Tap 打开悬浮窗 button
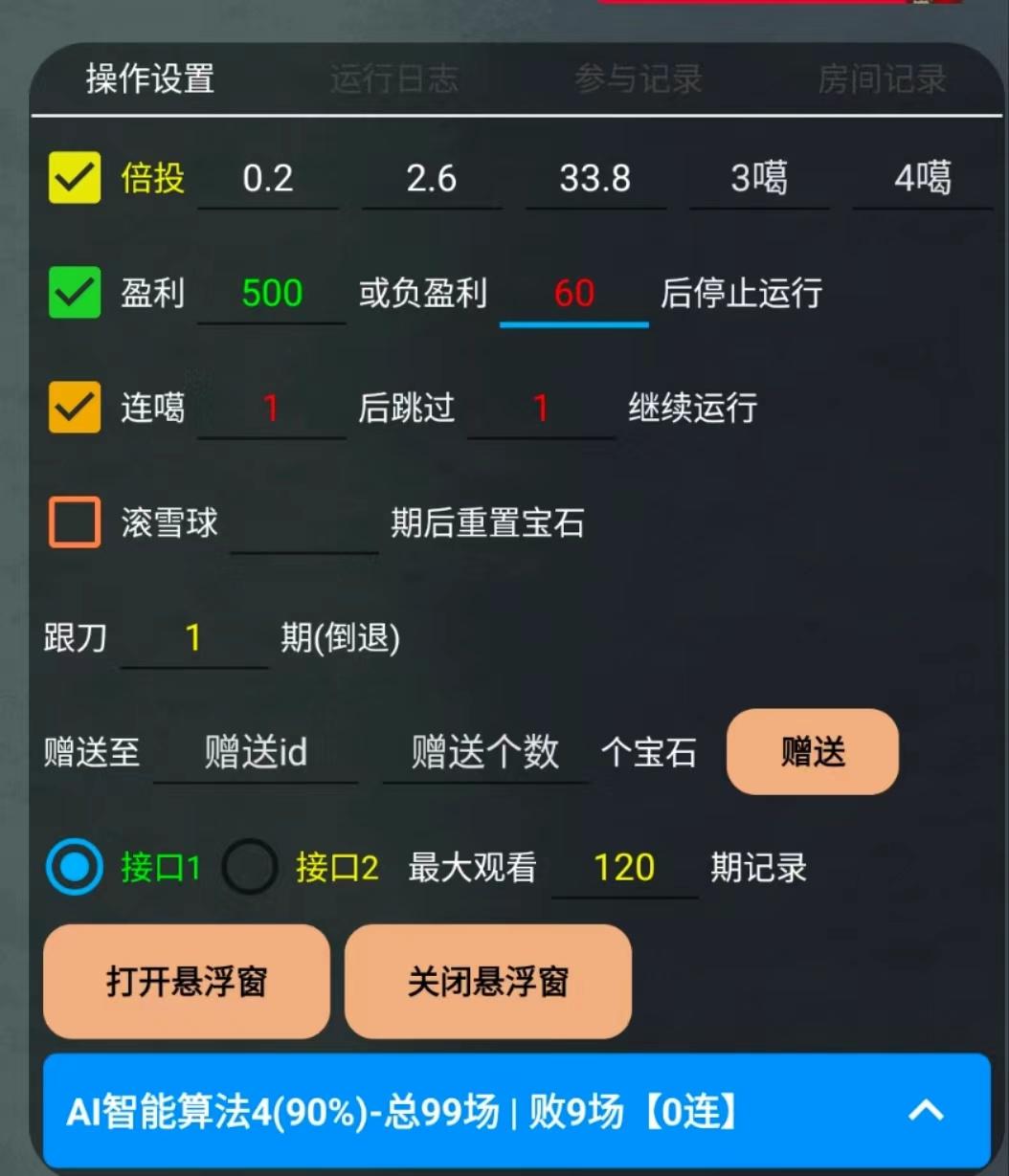 pos(187,982)
